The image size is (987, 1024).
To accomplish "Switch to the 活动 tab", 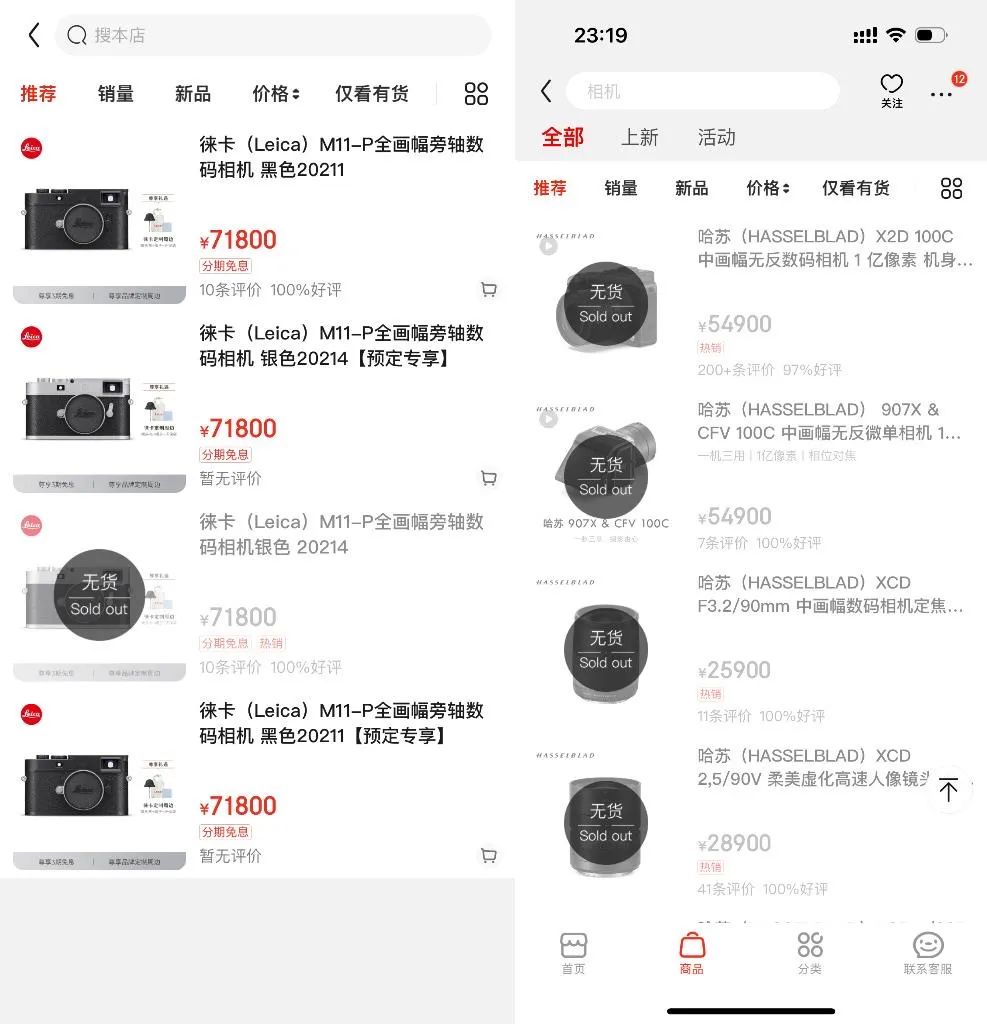I will point(716,137).
